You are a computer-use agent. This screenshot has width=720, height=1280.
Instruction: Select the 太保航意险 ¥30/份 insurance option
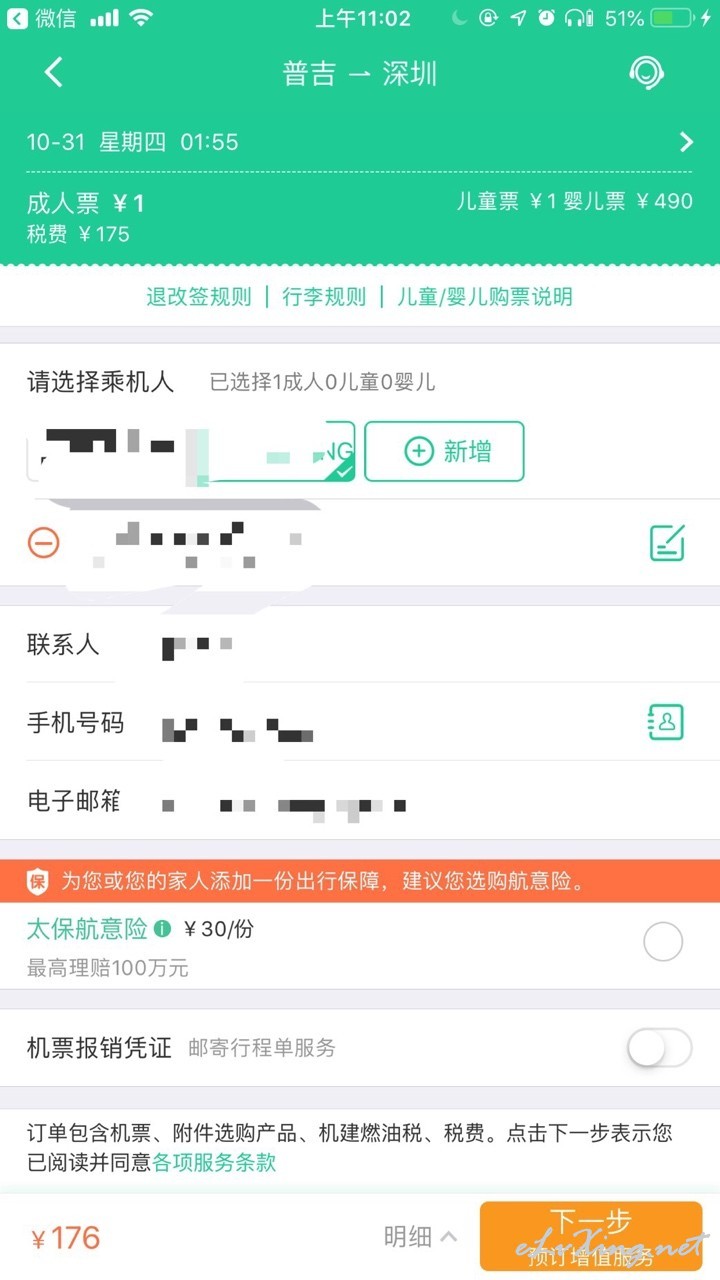[x=663, y=942]
